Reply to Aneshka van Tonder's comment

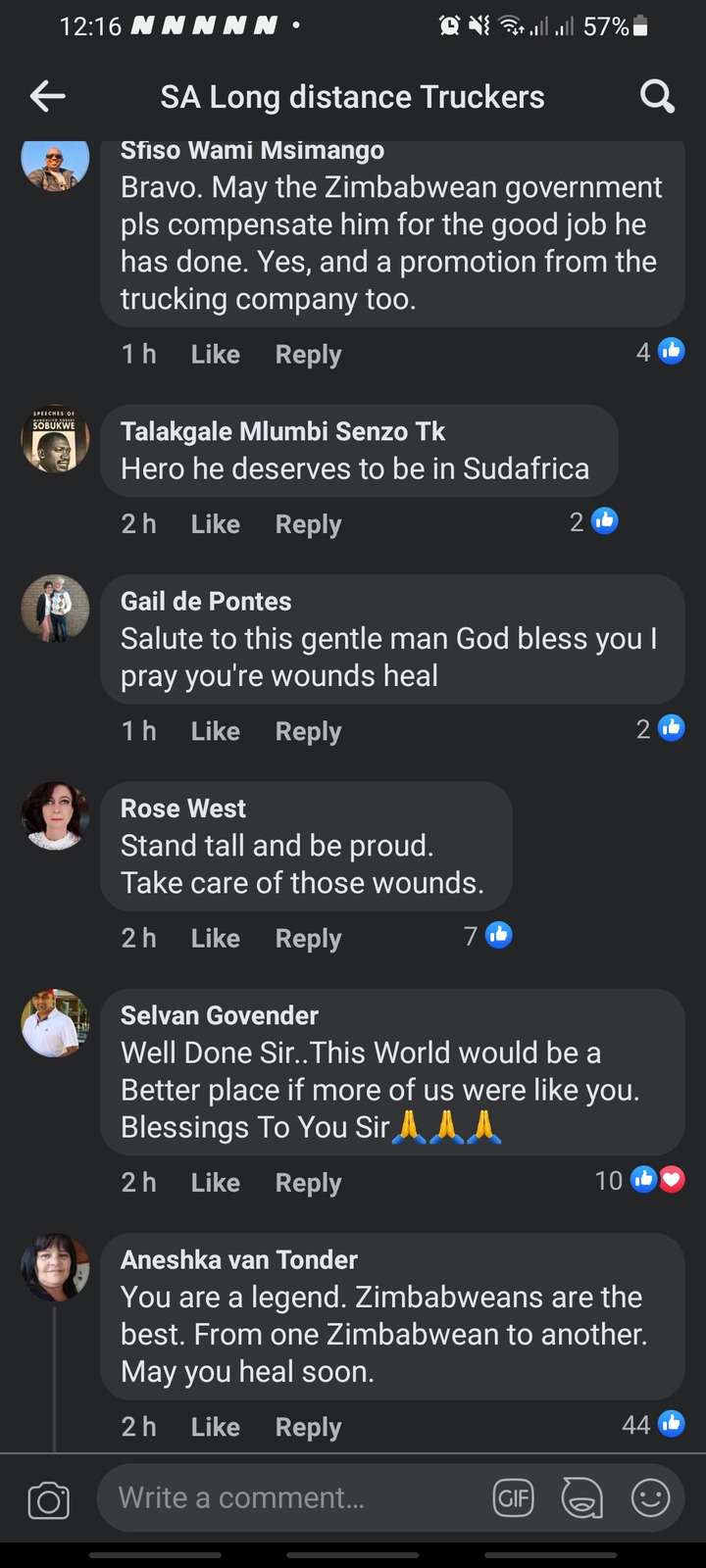(x=308, y=1427)
